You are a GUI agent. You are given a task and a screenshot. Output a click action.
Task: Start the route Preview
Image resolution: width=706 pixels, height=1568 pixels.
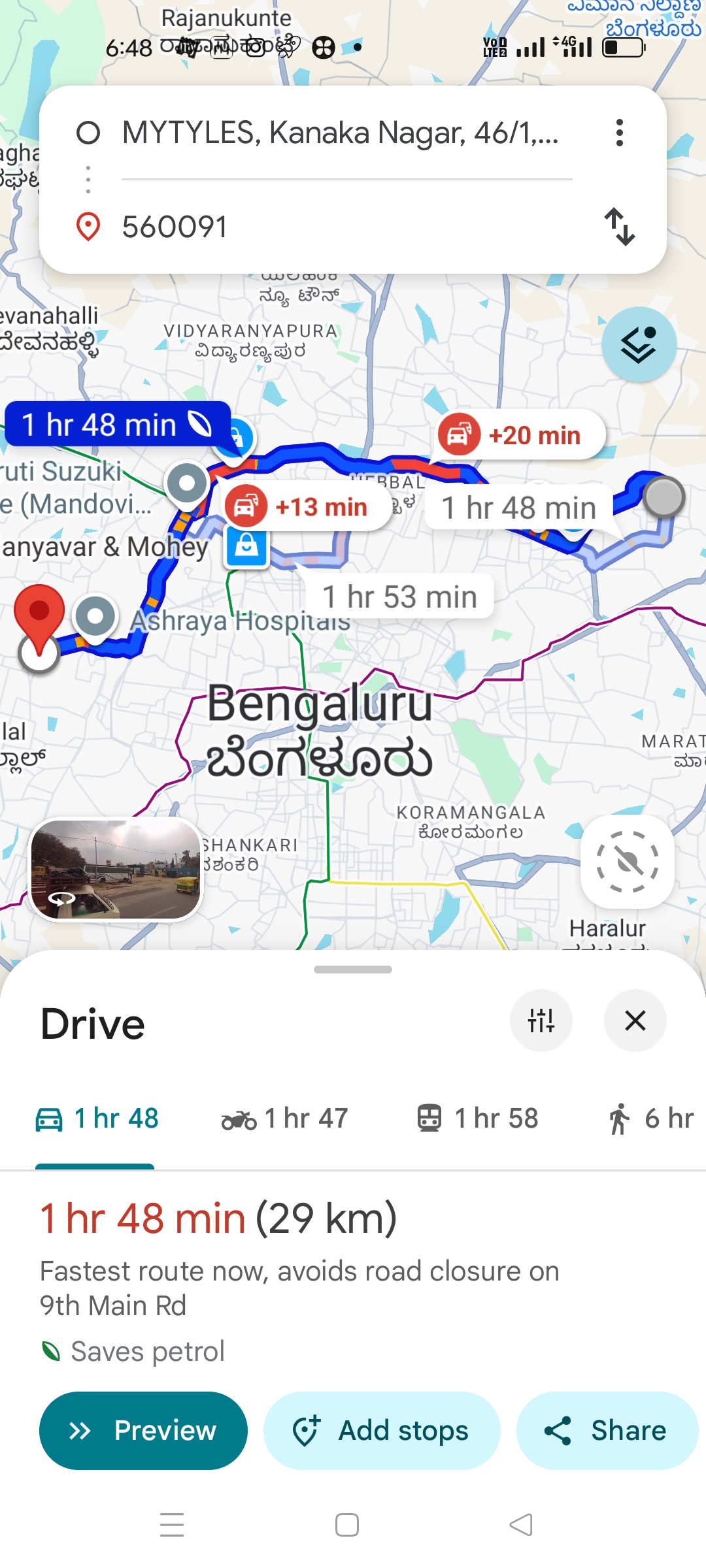[143, 1431]
